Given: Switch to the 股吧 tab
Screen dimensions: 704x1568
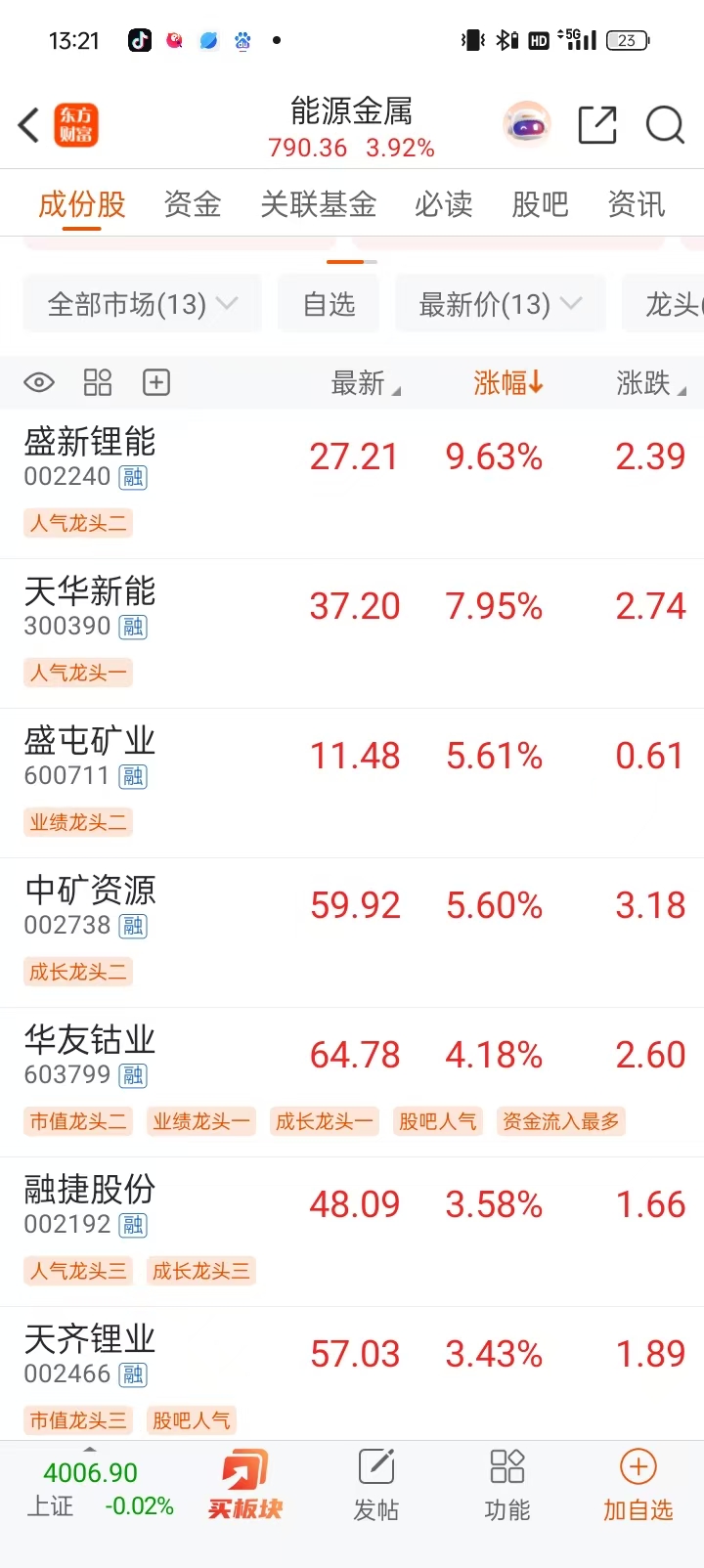Looking at the screenshot, I should click(x=540, y=204).
